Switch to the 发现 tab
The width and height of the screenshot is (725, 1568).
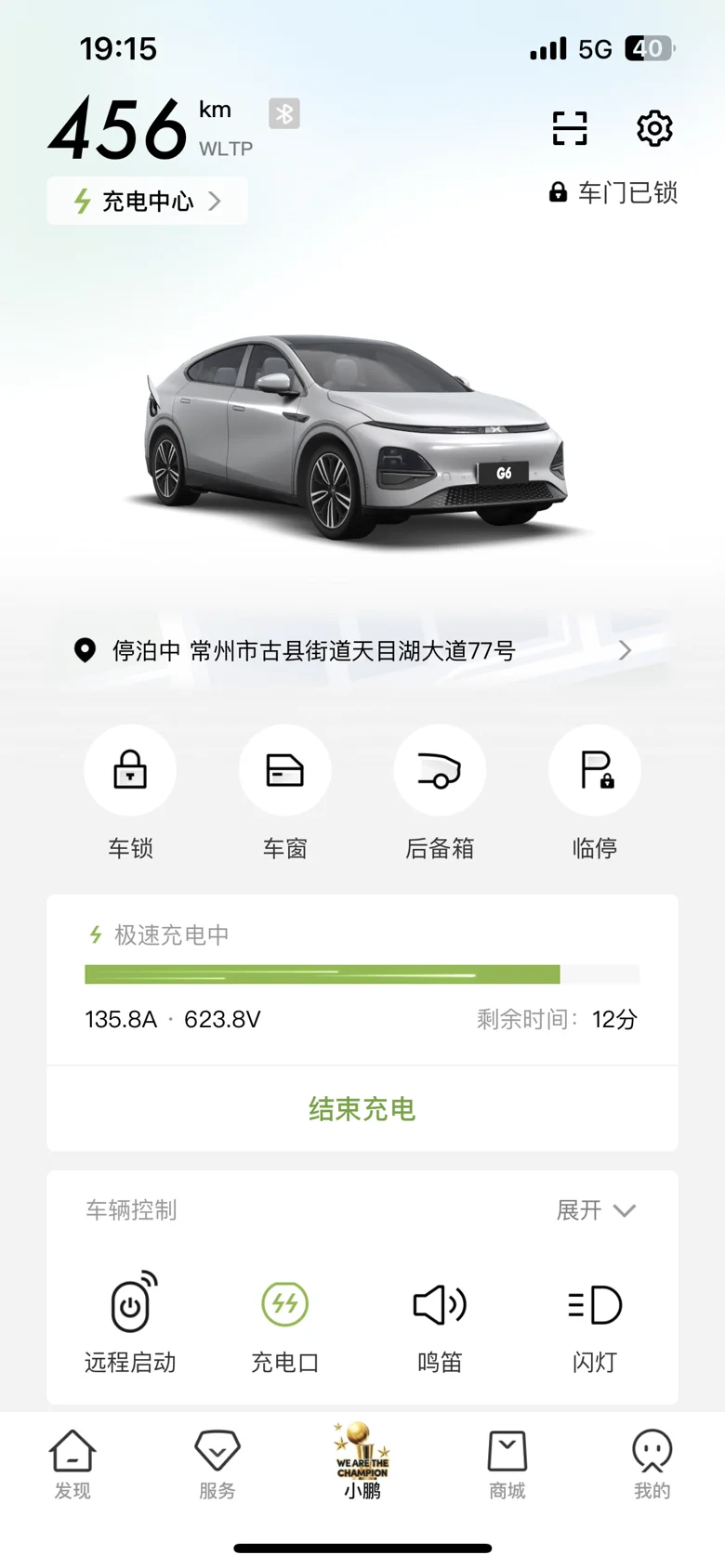(x=72, y=1463)
